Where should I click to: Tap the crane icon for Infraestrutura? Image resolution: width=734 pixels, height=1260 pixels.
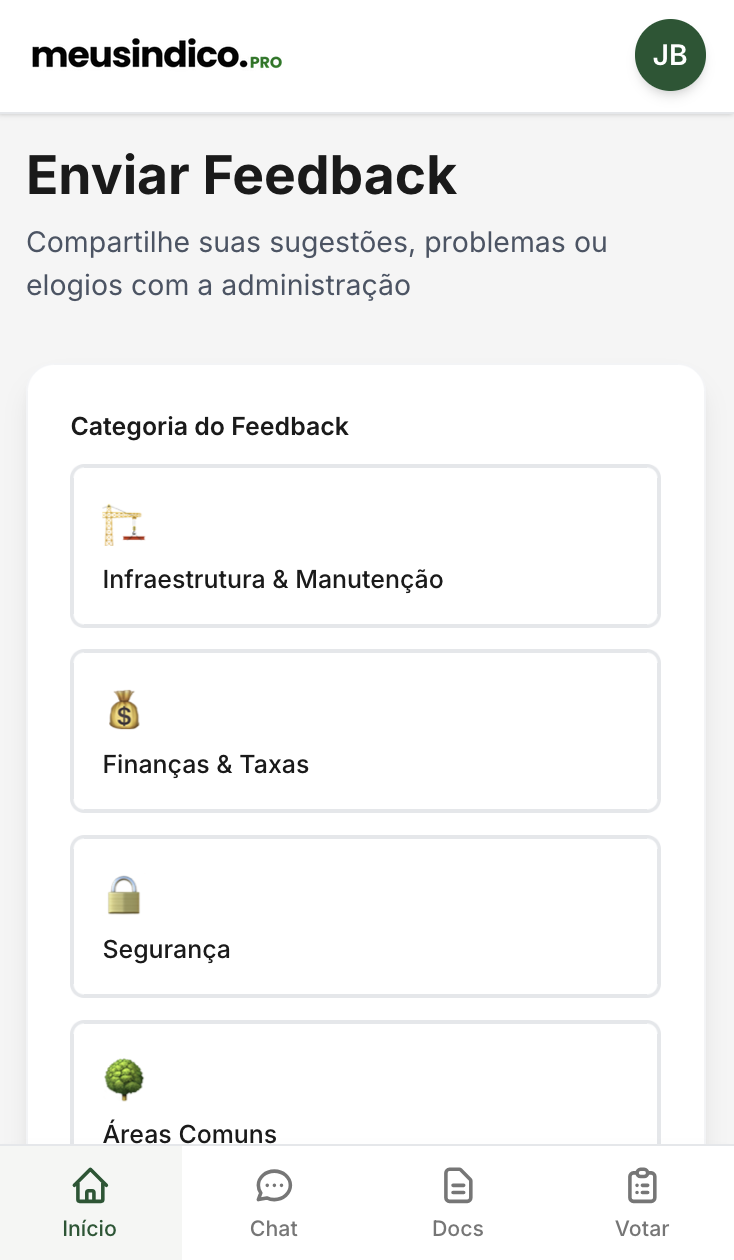122,525
